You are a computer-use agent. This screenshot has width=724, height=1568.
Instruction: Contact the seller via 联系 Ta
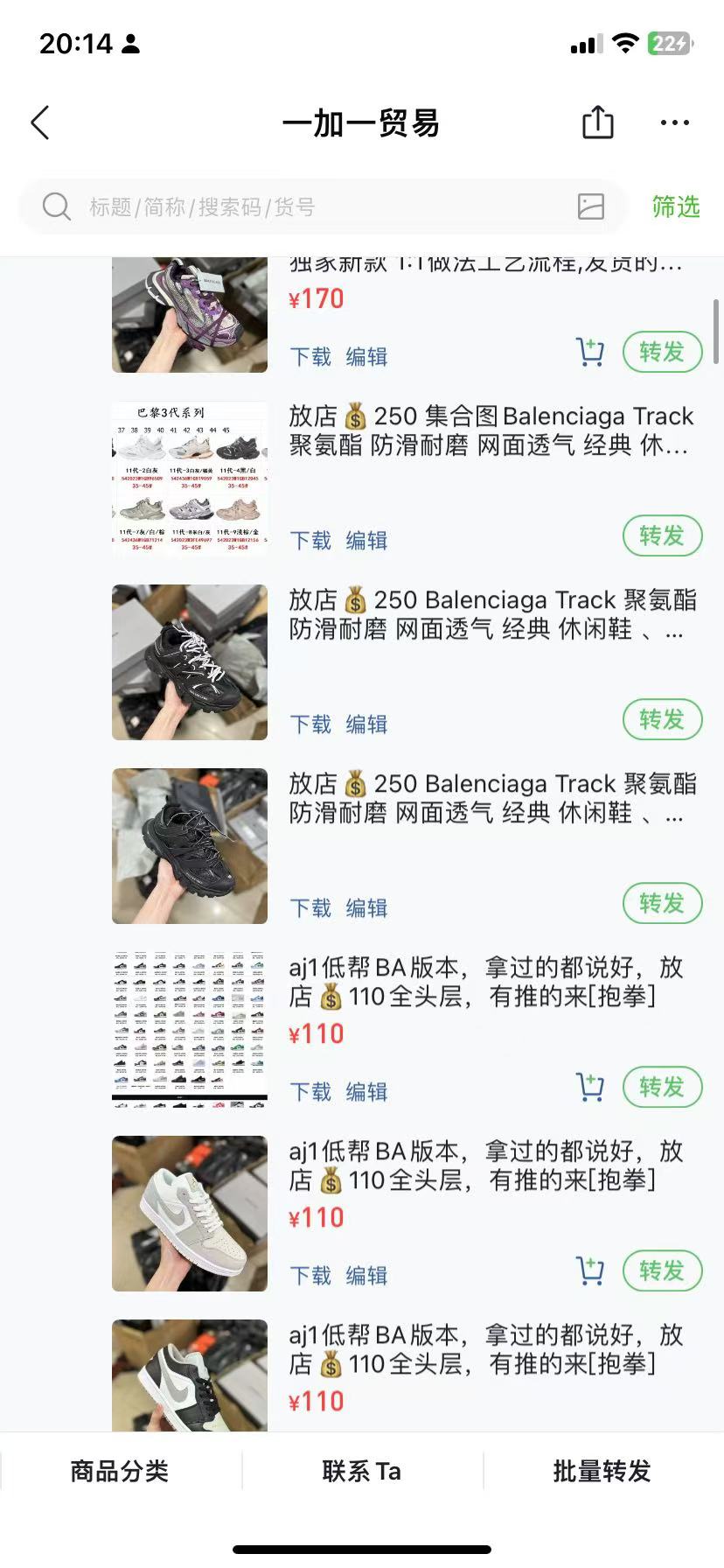[x=361, y=1471]
